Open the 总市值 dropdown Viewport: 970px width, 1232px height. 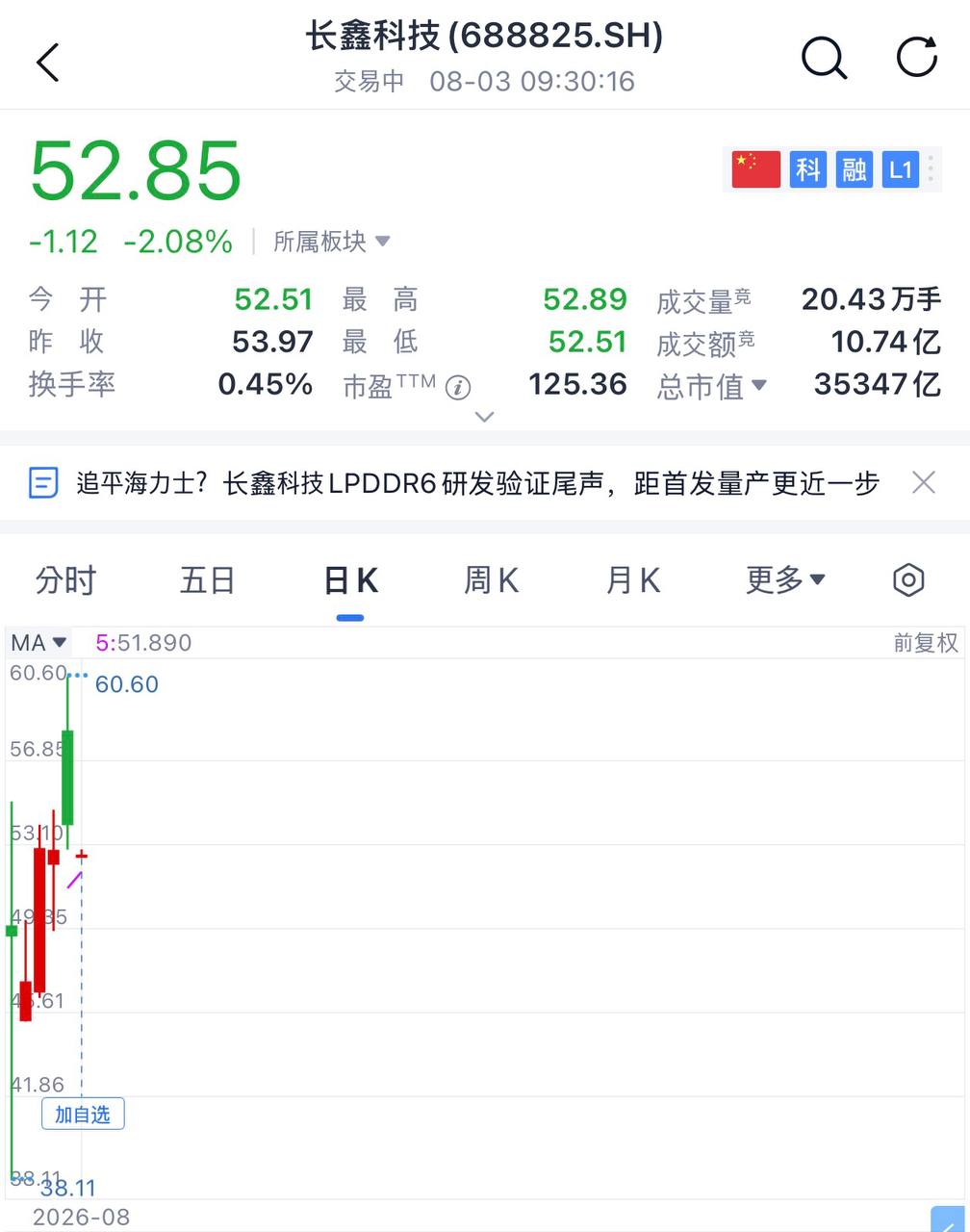pos(712,386)
